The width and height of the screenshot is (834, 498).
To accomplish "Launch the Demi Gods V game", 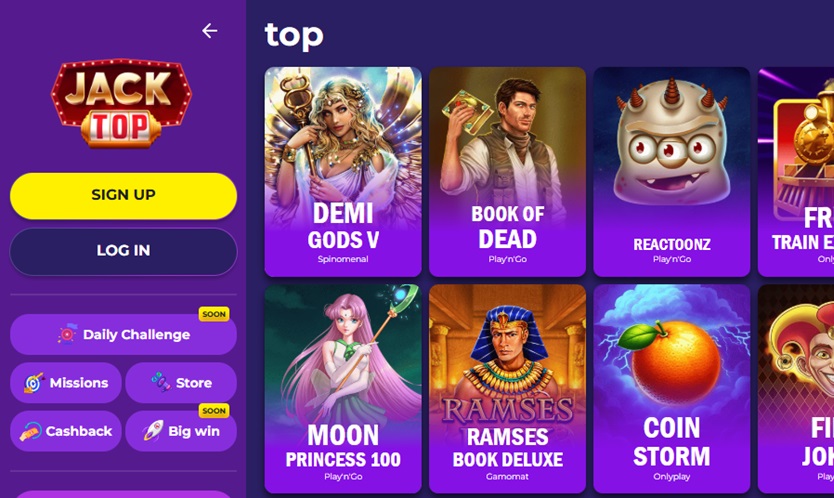I will 342,171.
